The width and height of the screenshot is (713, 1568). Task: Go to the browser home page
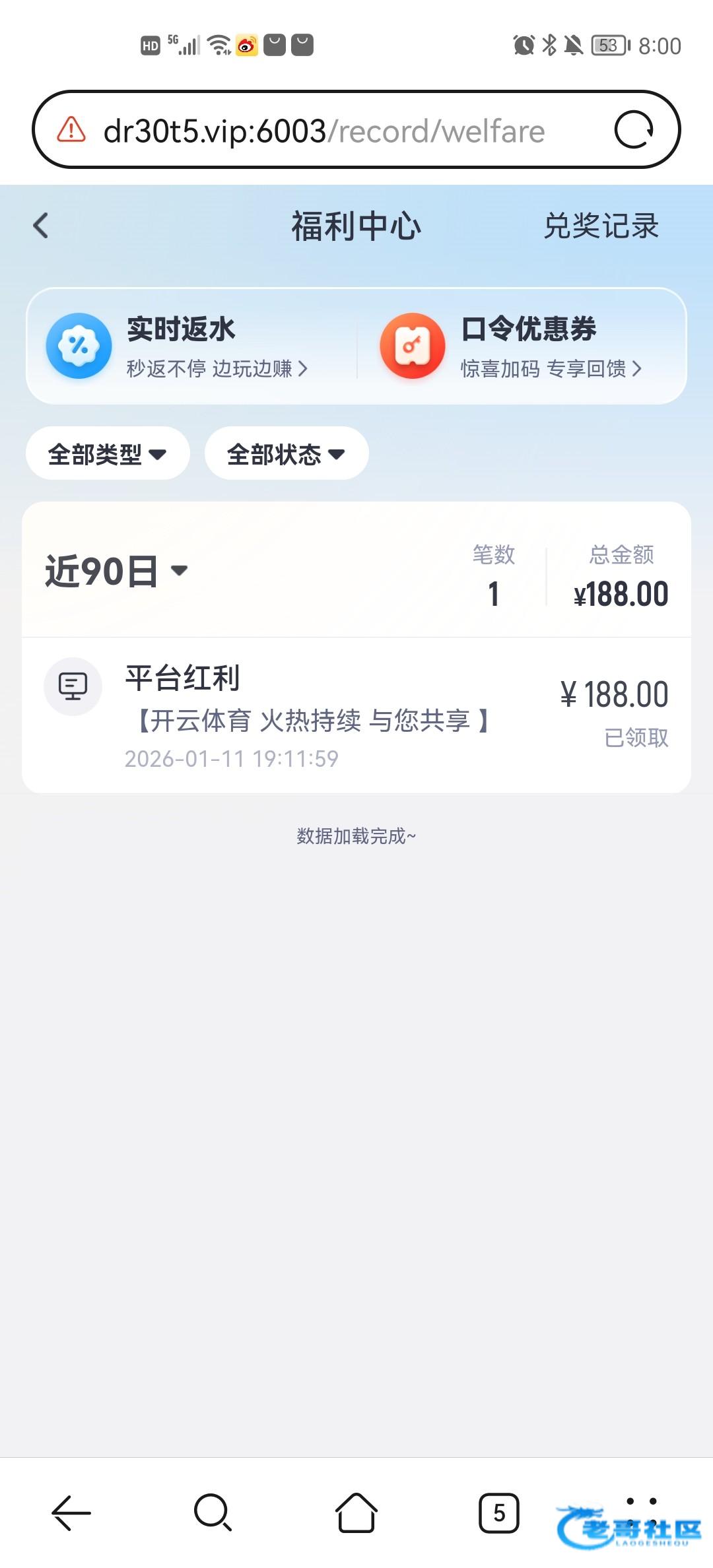[x=356, y=1512]
